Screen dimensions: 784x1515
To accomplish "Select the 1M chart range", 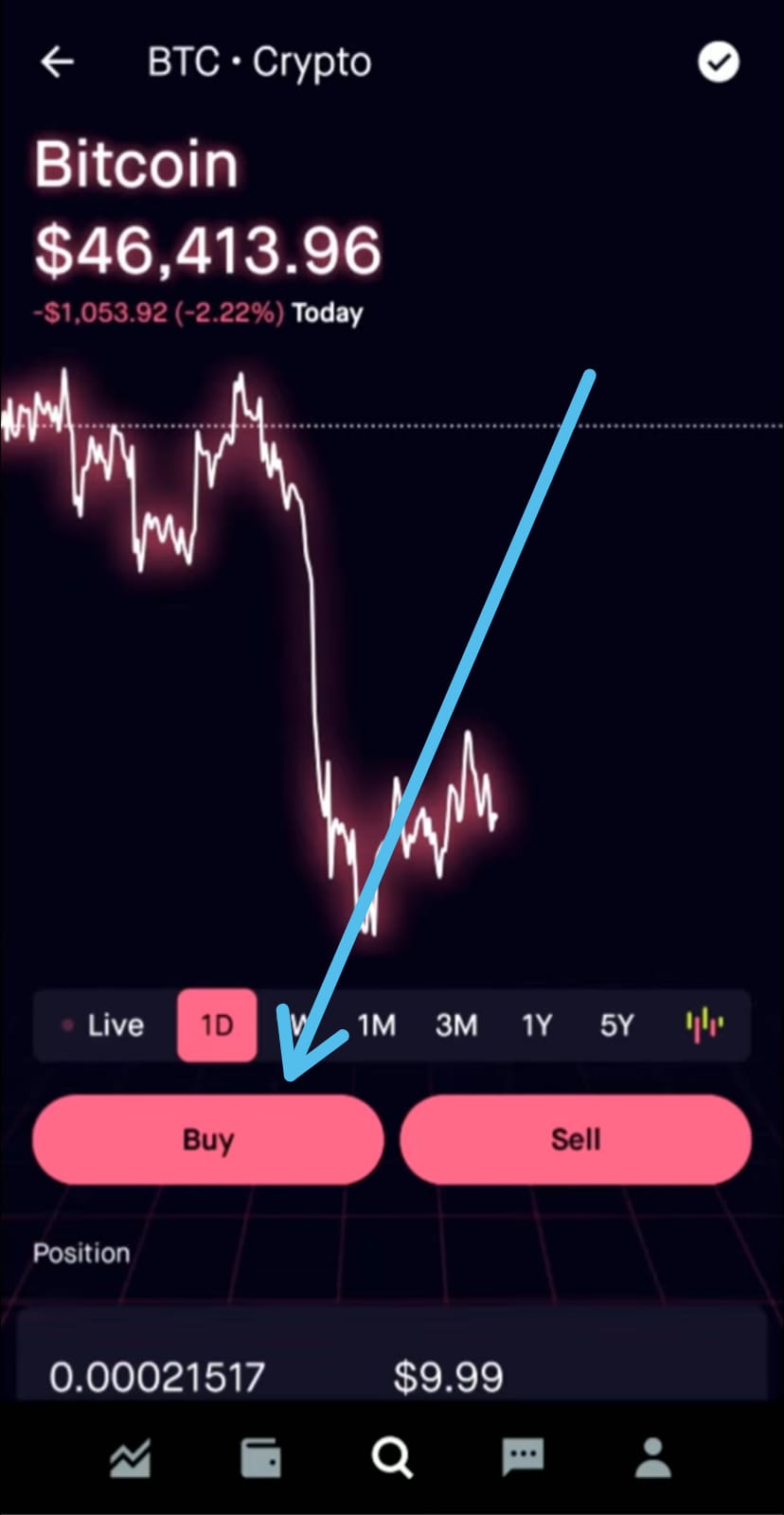I will coord(376,1025).
